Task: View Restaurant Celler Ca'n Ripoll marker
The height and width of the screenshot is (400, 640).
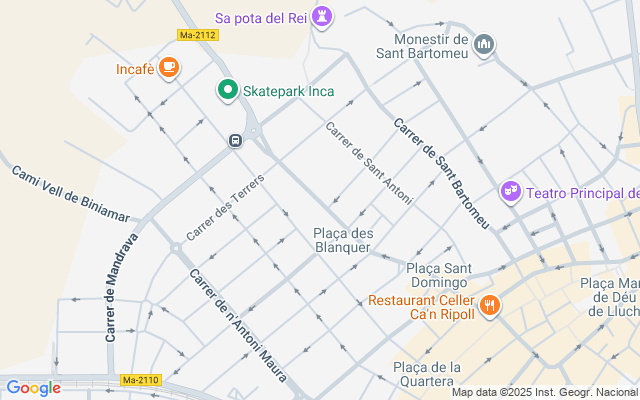Action: pyautogui.click(x=489, y=305)
